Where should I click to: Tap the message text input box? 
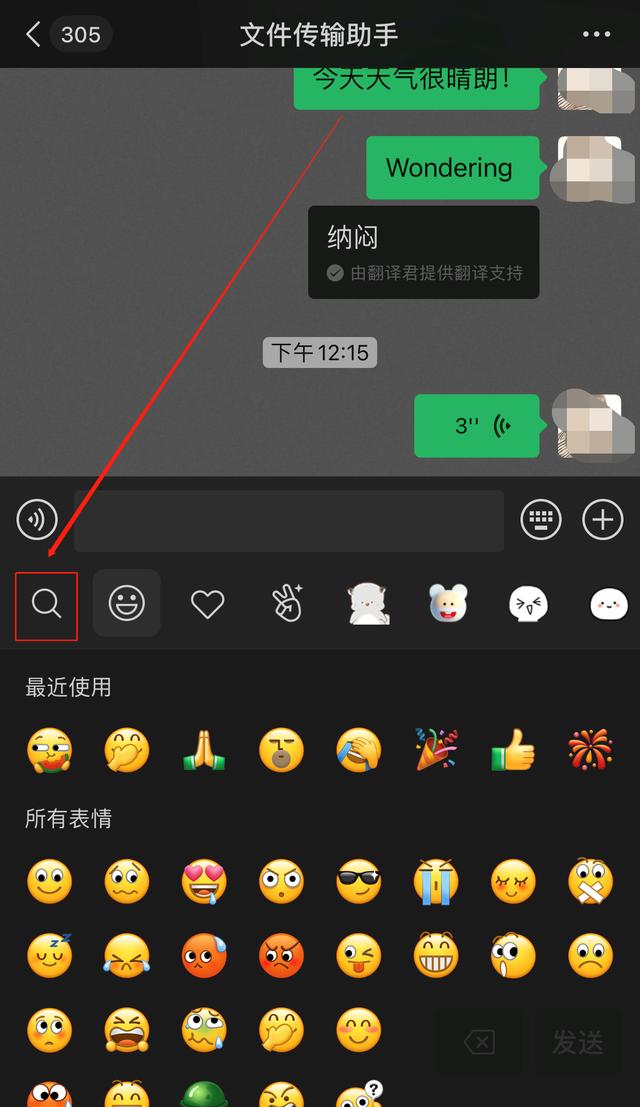289,520
